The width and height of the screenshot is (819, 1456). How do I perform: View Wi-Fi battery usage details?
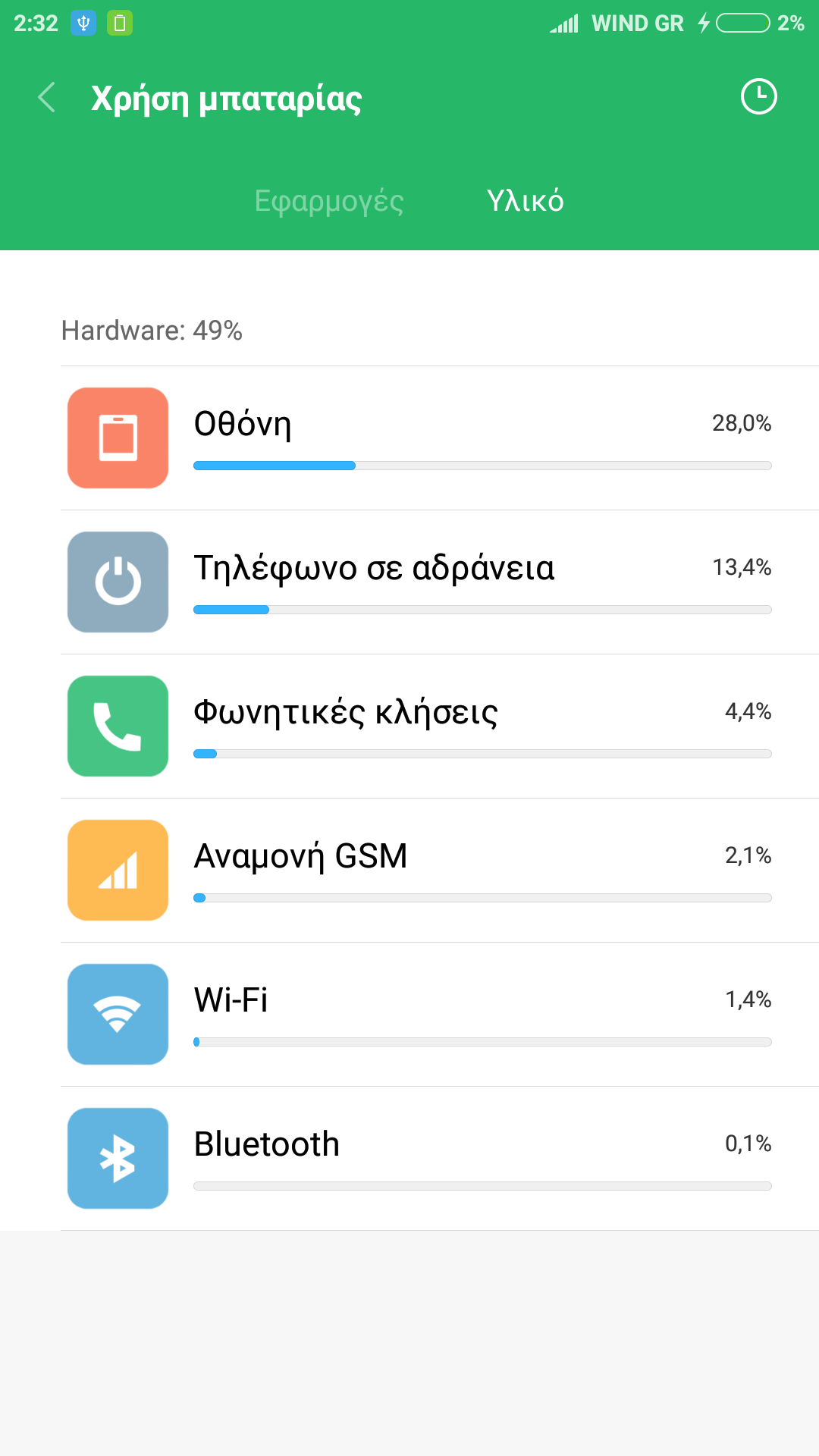pyautogui.click(x=440, y=1015)
